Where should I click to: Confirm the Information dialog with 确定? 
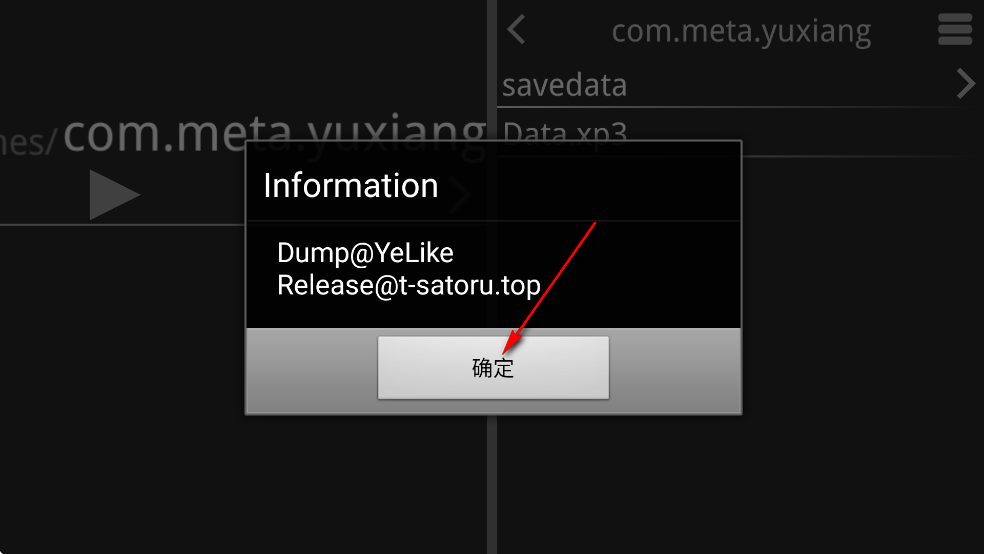(x=492, y=367)
